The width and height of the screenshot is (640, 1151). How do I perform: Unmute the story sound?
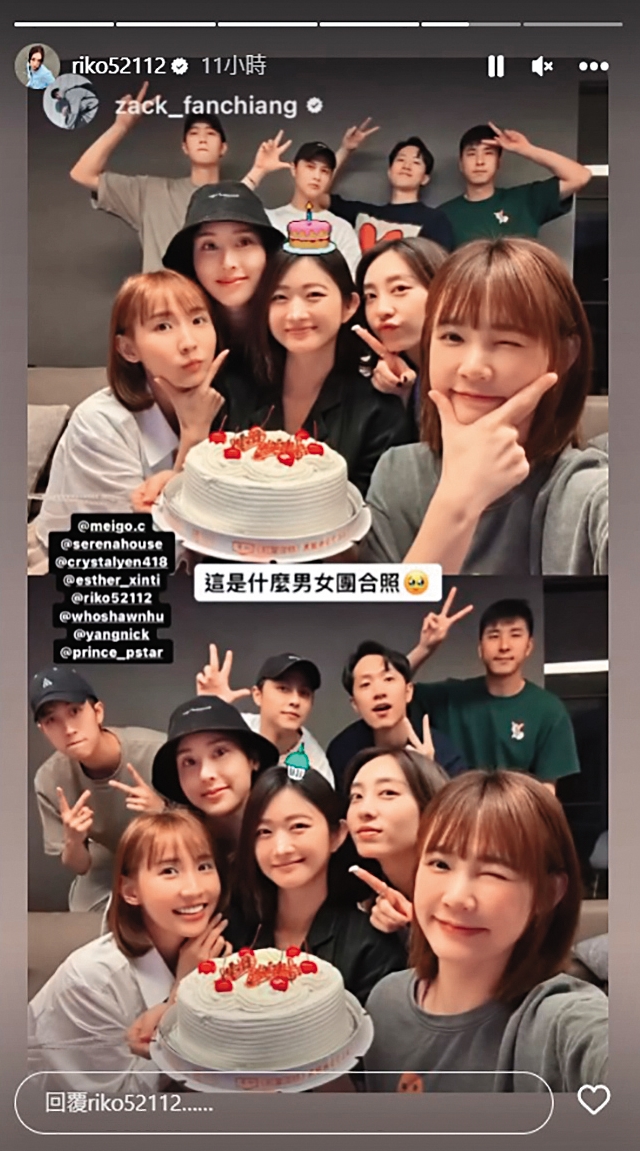pyautogui.click(x=542, y=67)
